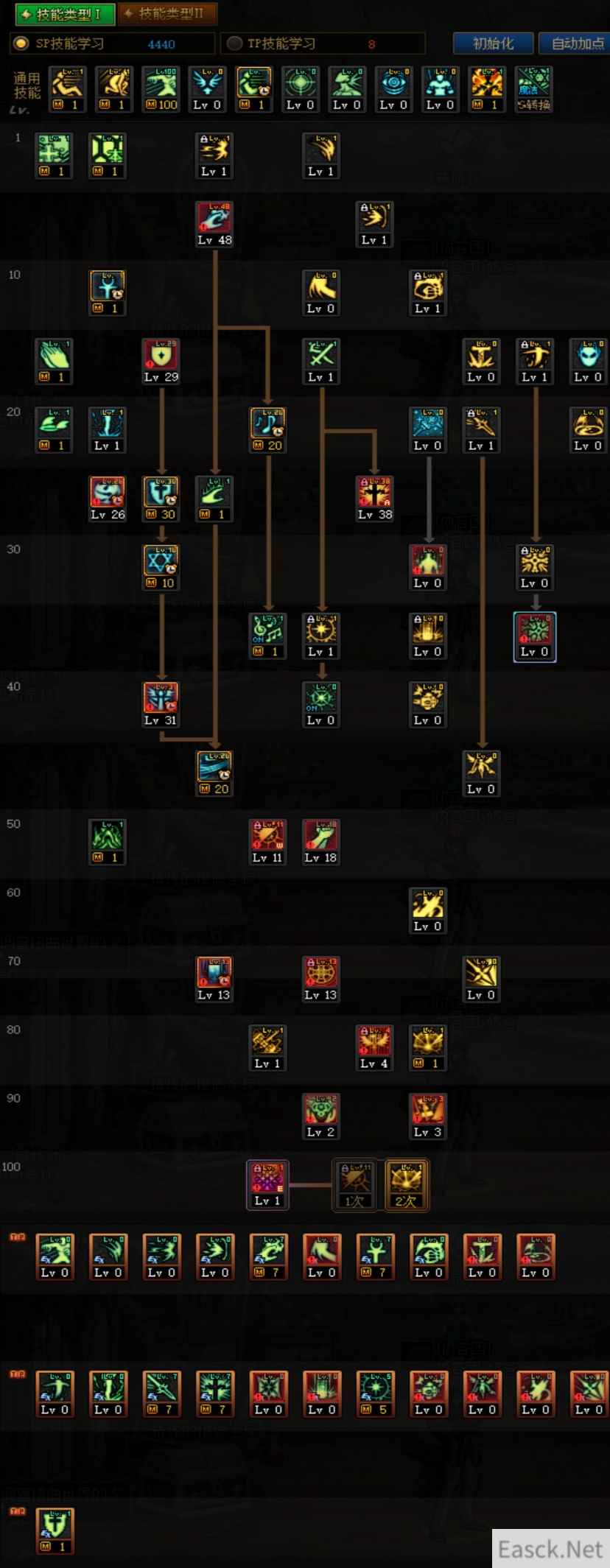
Task: Select the common skill at M 100
Action: pyautogui.click(x=161, y=88)
